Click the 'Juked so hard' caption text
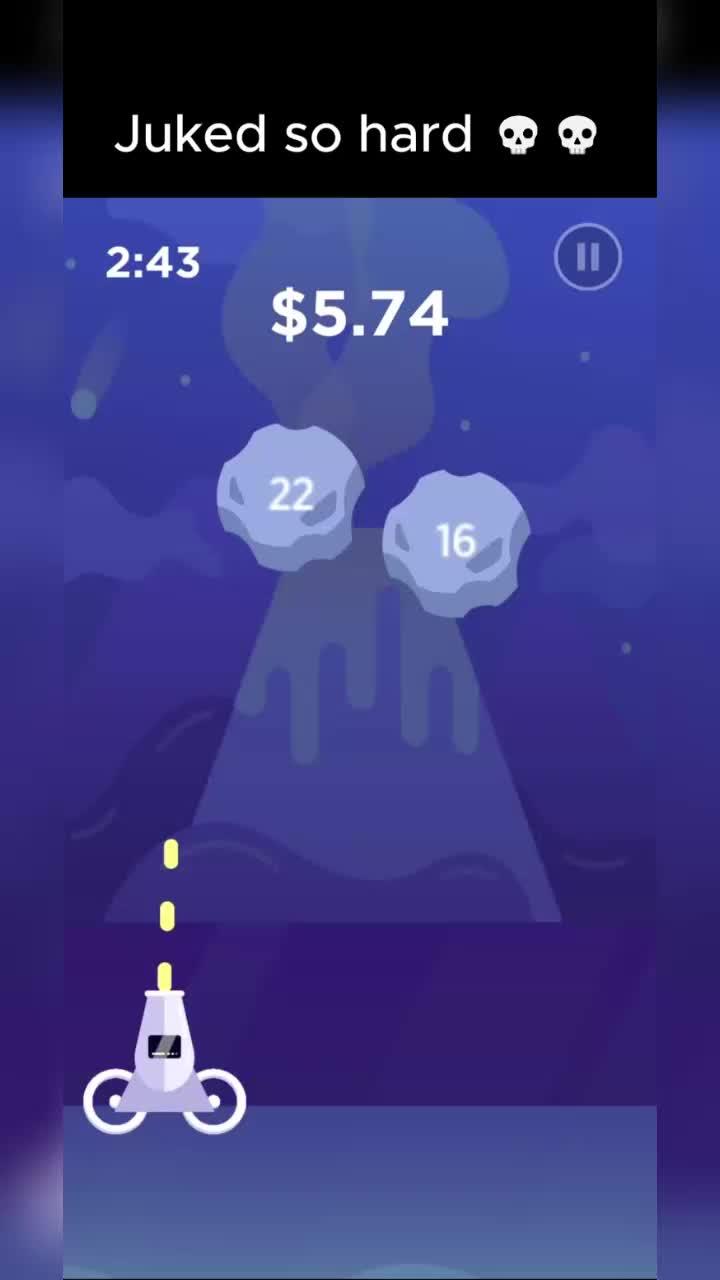This screenshot has width=720, height=1280. pyautogui.click(x=296, y=133)
